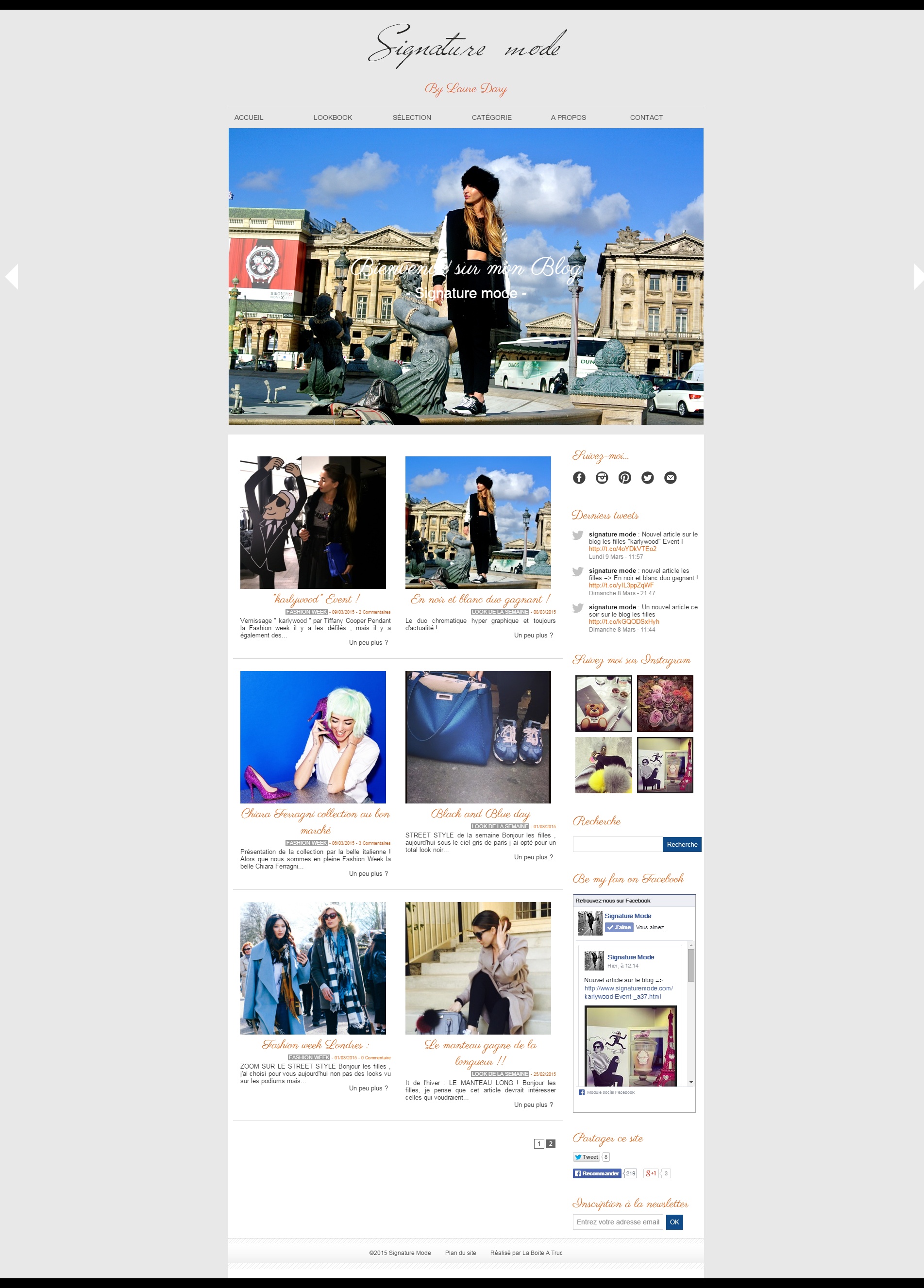The image size is (924, 1288).
Task: Click the email contact icon under Suivez-moi
Action: (671, 478)
